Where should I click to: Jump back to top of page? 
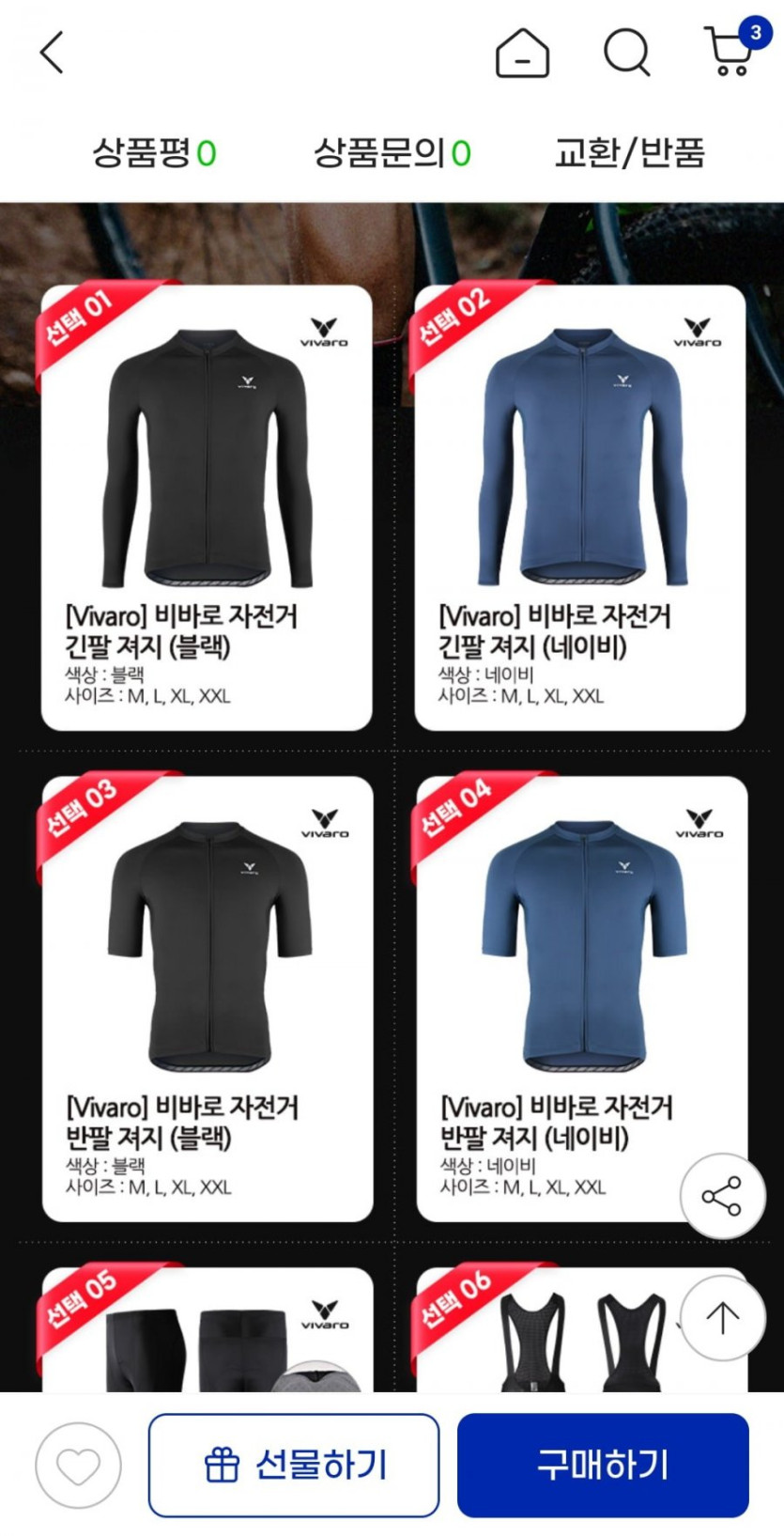tap(722, 1317)
